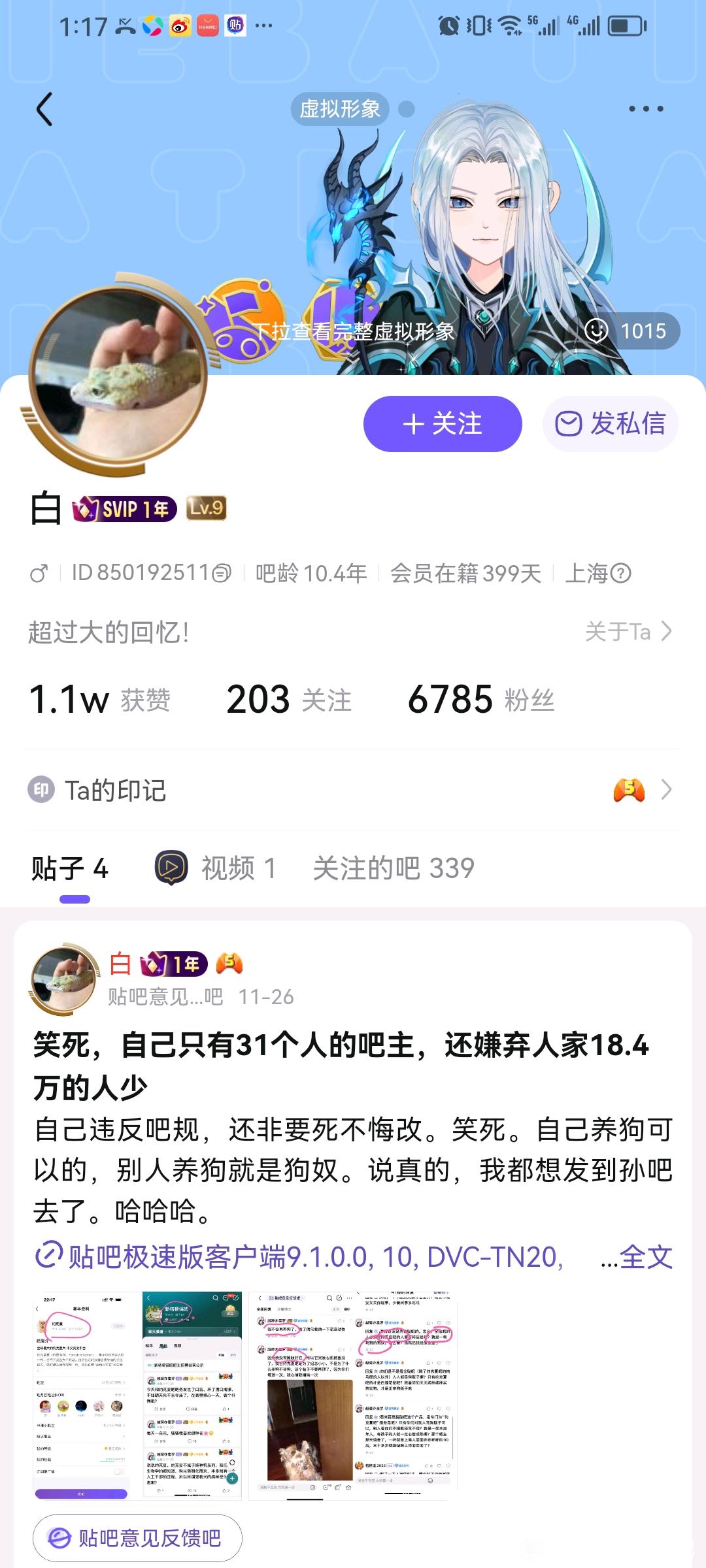706x1568 pixels.
Task: Open the three-dot overflow menu
Action: pos(646,109)
